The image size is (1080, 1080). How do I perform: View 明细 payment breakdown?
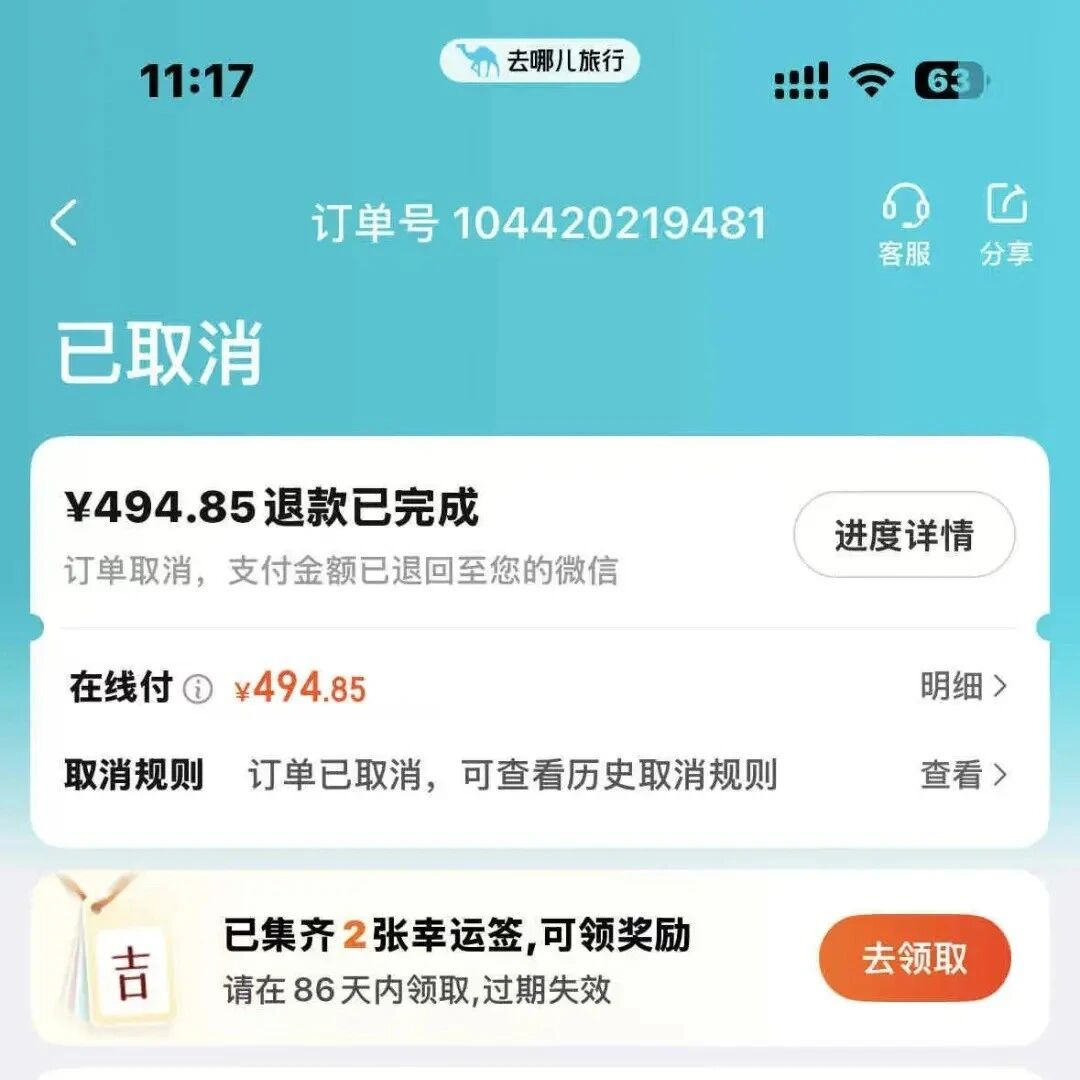pyautogui.click(x=963, y=686)
